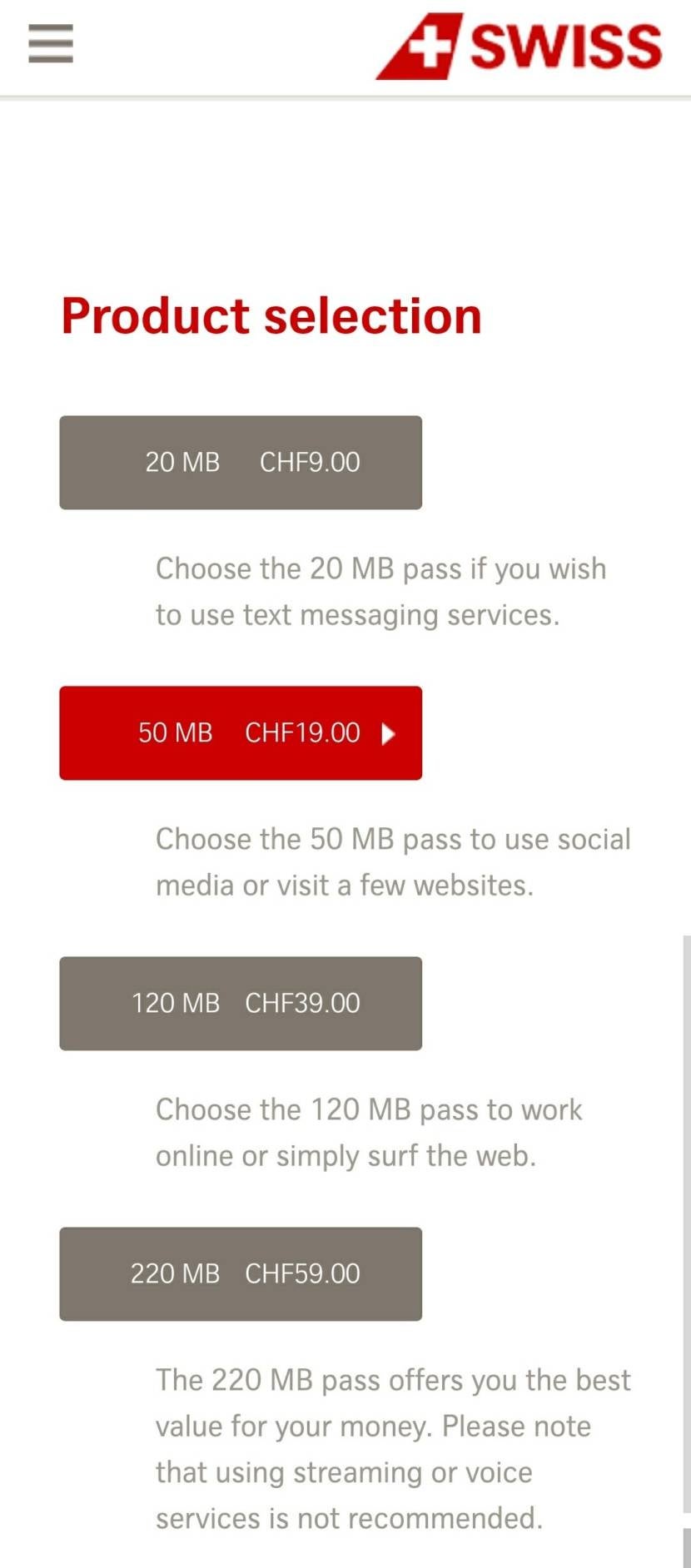Select the 220 MB CHF59.00 pass
Viewport: 691px width, 1568px height.
(241, 1274)
